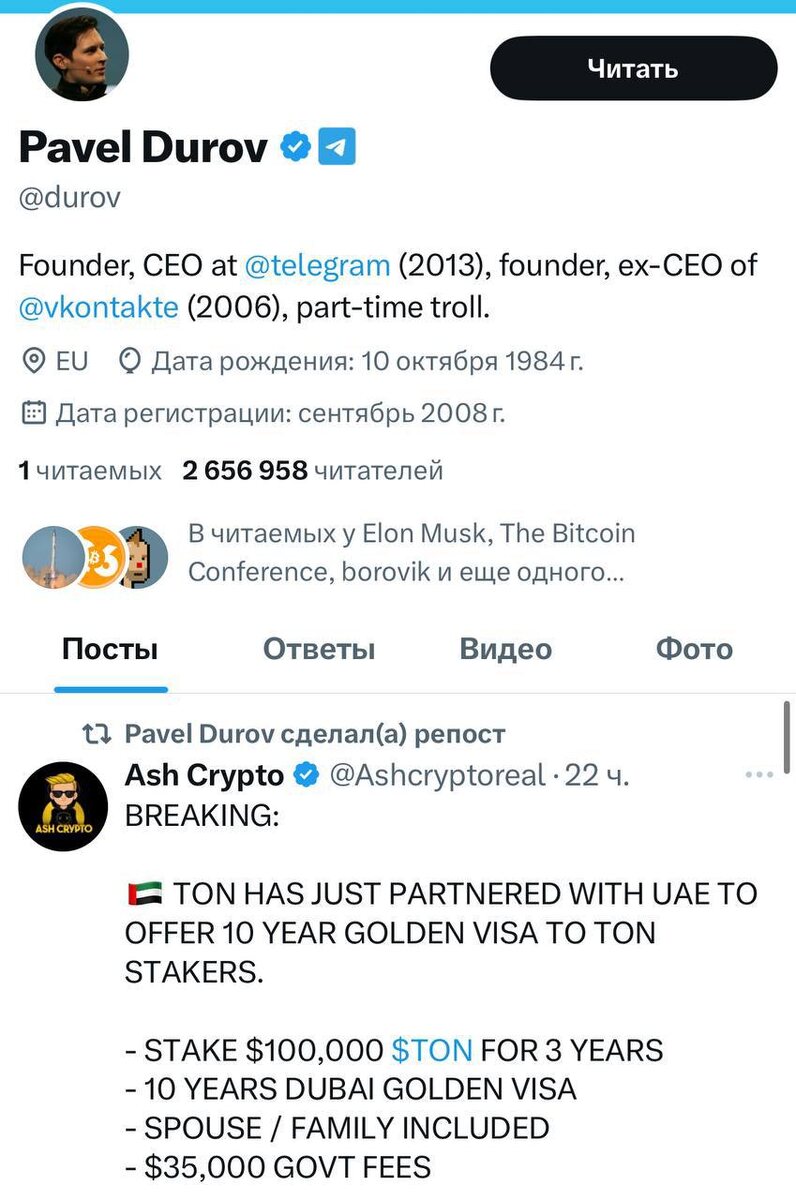Switch to the Ответы tab
Screen dimensions: 796x1200
pyautogui.click(x=319, y=649)
